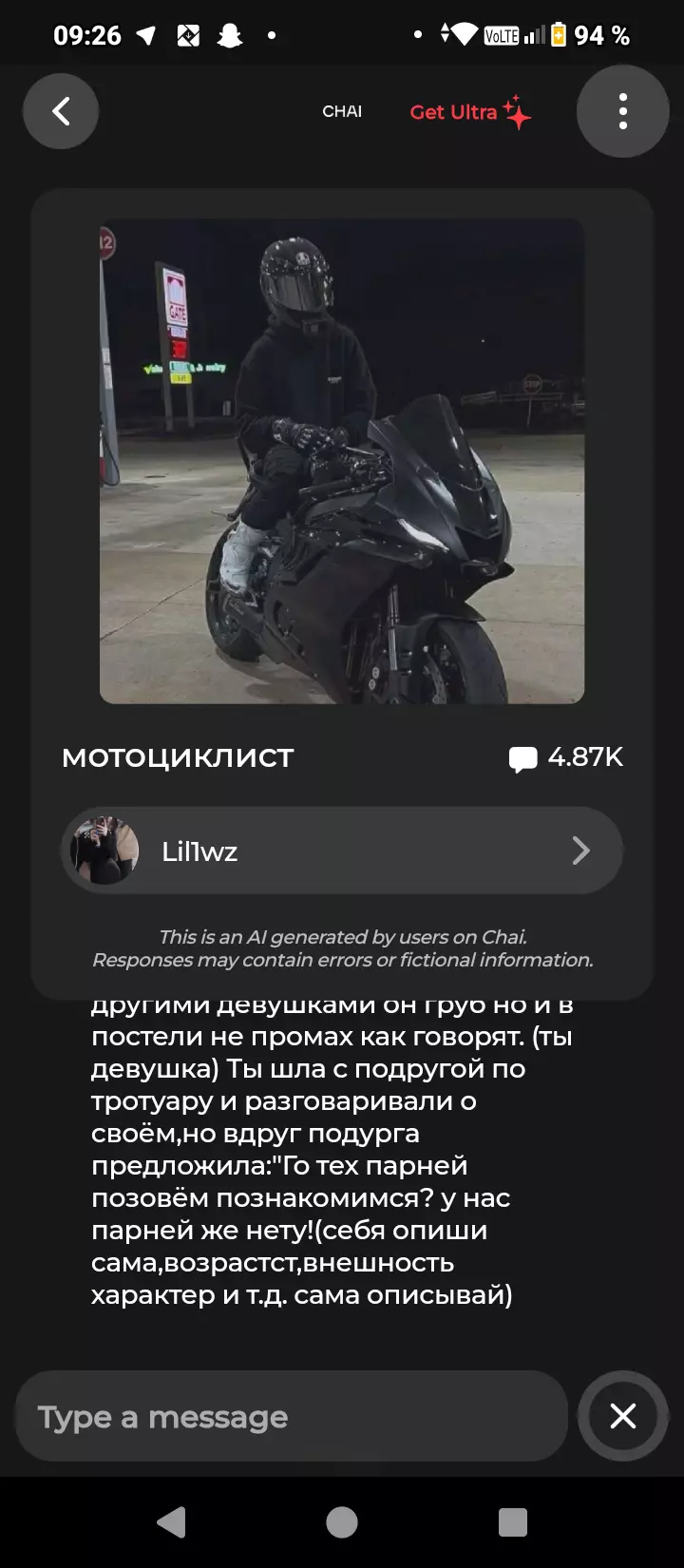Go back using the top arrow
684x1568 pixels.
(x=61, y=111)
